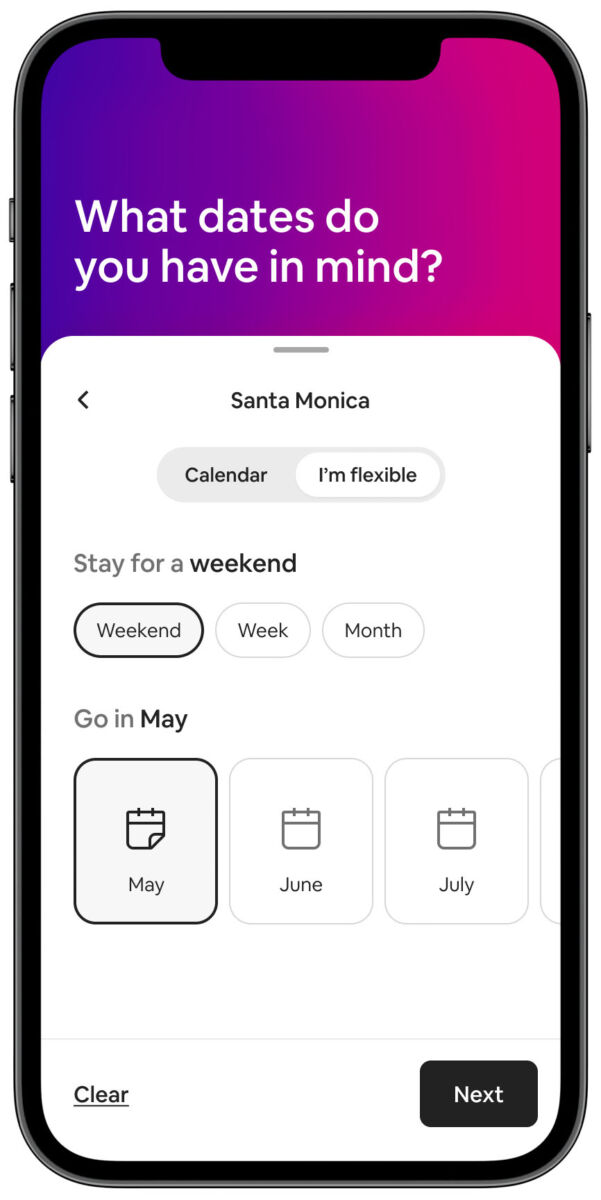Go back using the arrow beside Santa Monica
This screenshot has height=1200, width=601.
point(83,400)
